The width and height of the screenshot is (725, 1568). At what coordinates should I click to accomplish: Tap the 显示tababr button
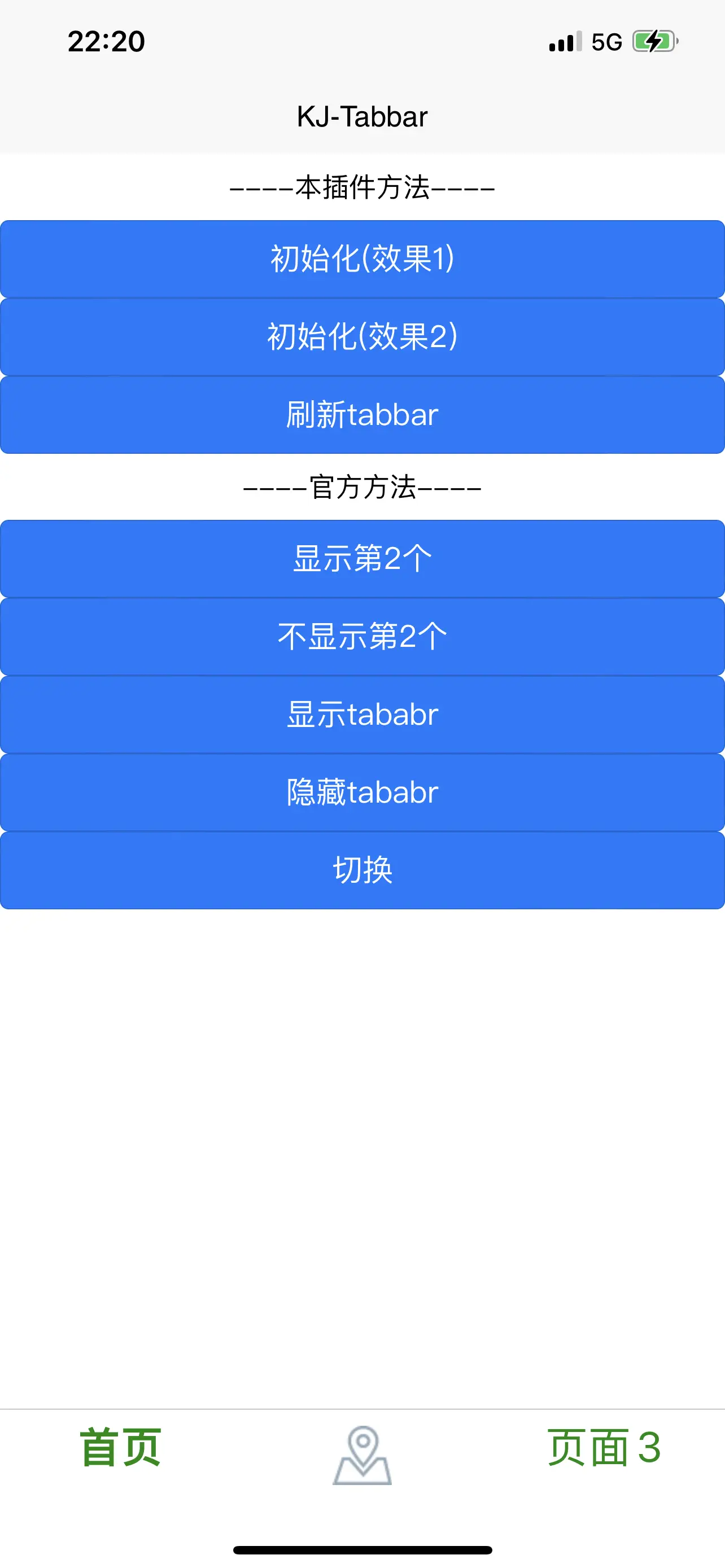(x=362, y=714)
